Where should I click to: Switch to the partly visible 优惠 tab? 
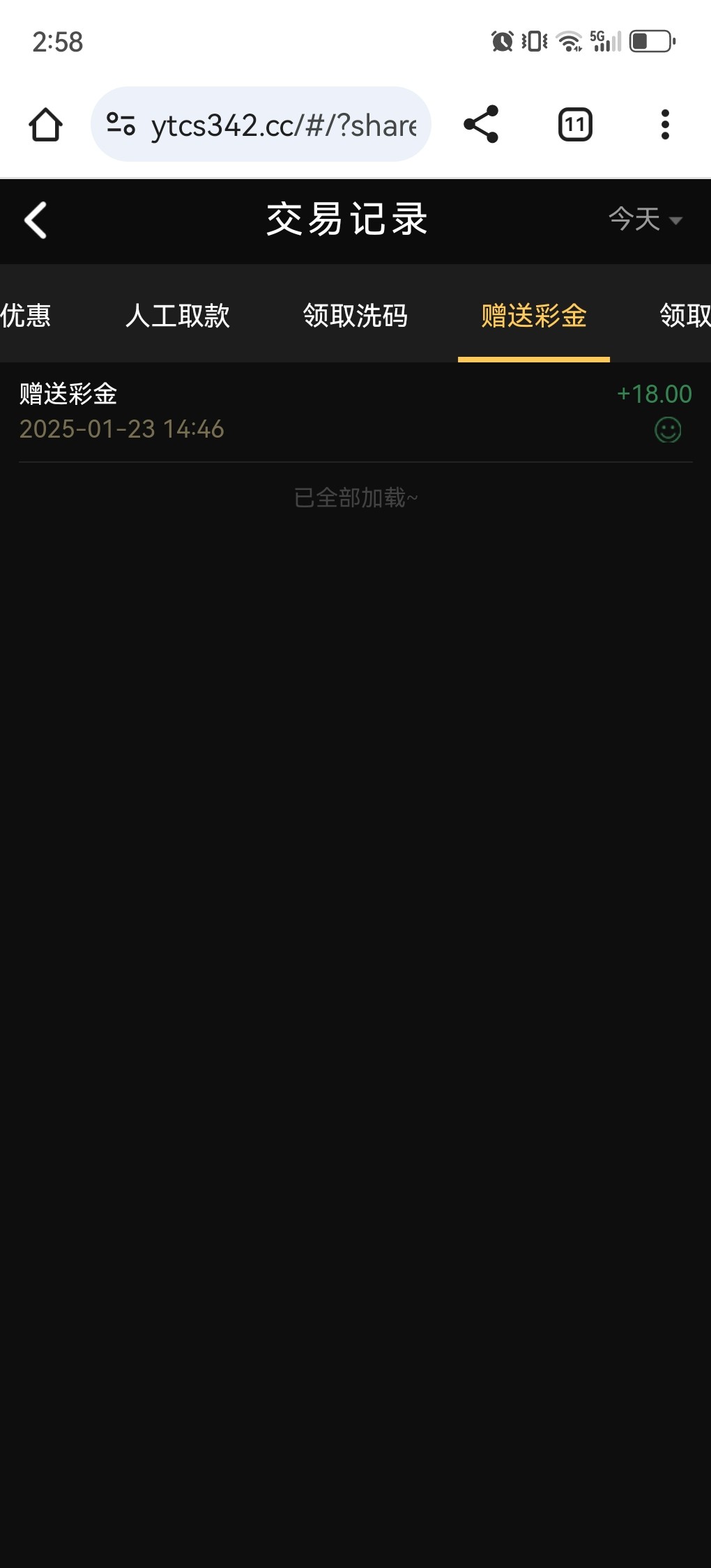pyautogui.click(x=26, y=316)
